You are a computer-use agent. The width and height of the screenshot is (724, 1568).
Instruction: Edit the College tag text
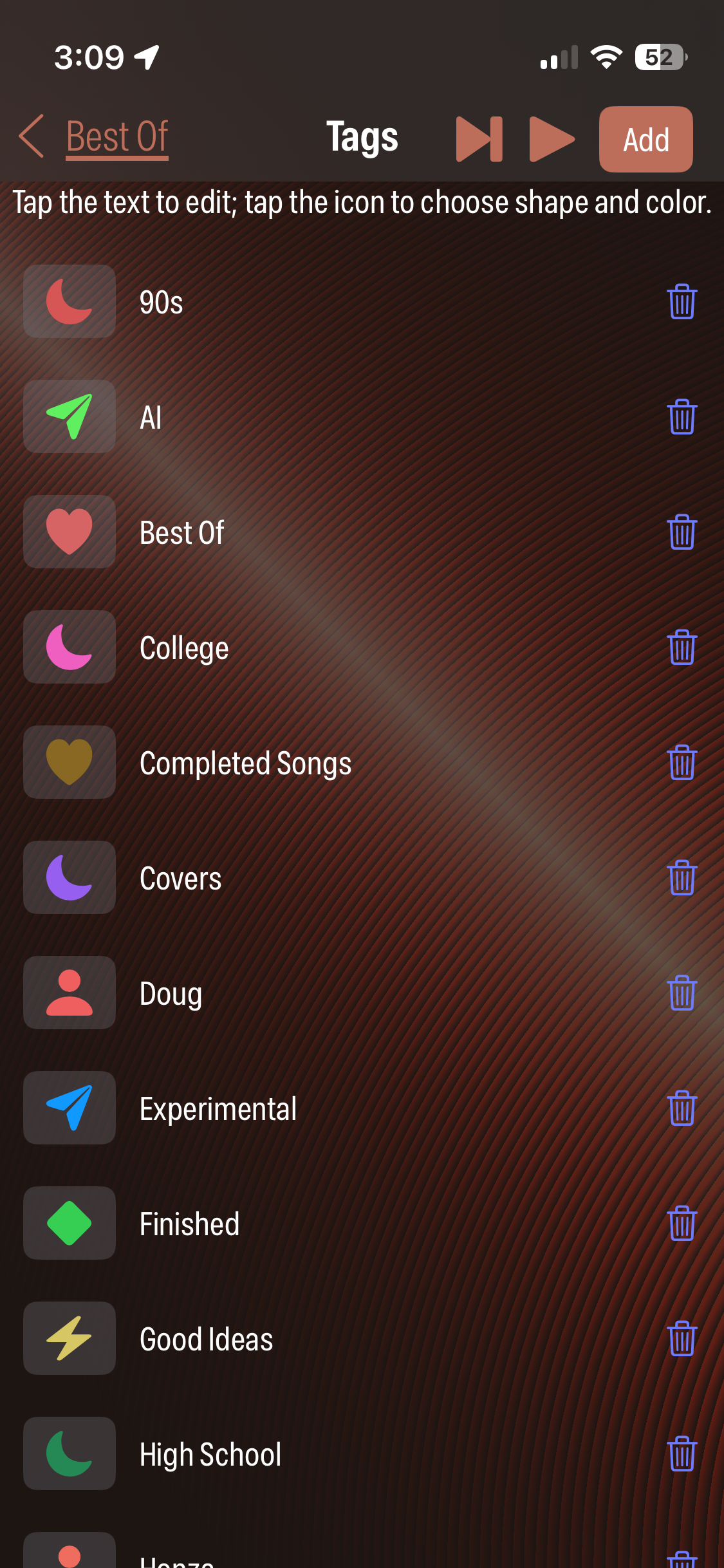click(x=184, y=648)
